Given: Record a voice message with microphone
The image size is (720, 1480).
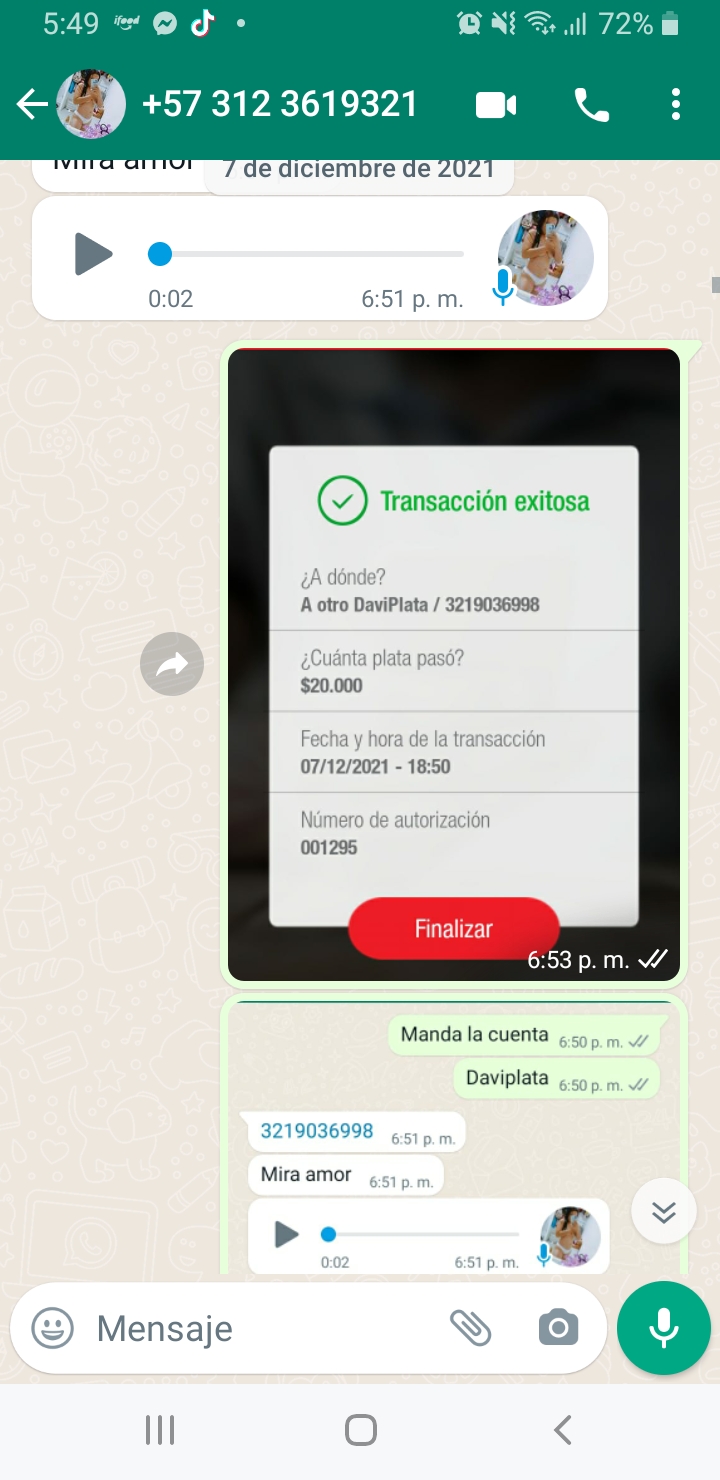Looking at the screenshot, I should (x=664, y=1328).
